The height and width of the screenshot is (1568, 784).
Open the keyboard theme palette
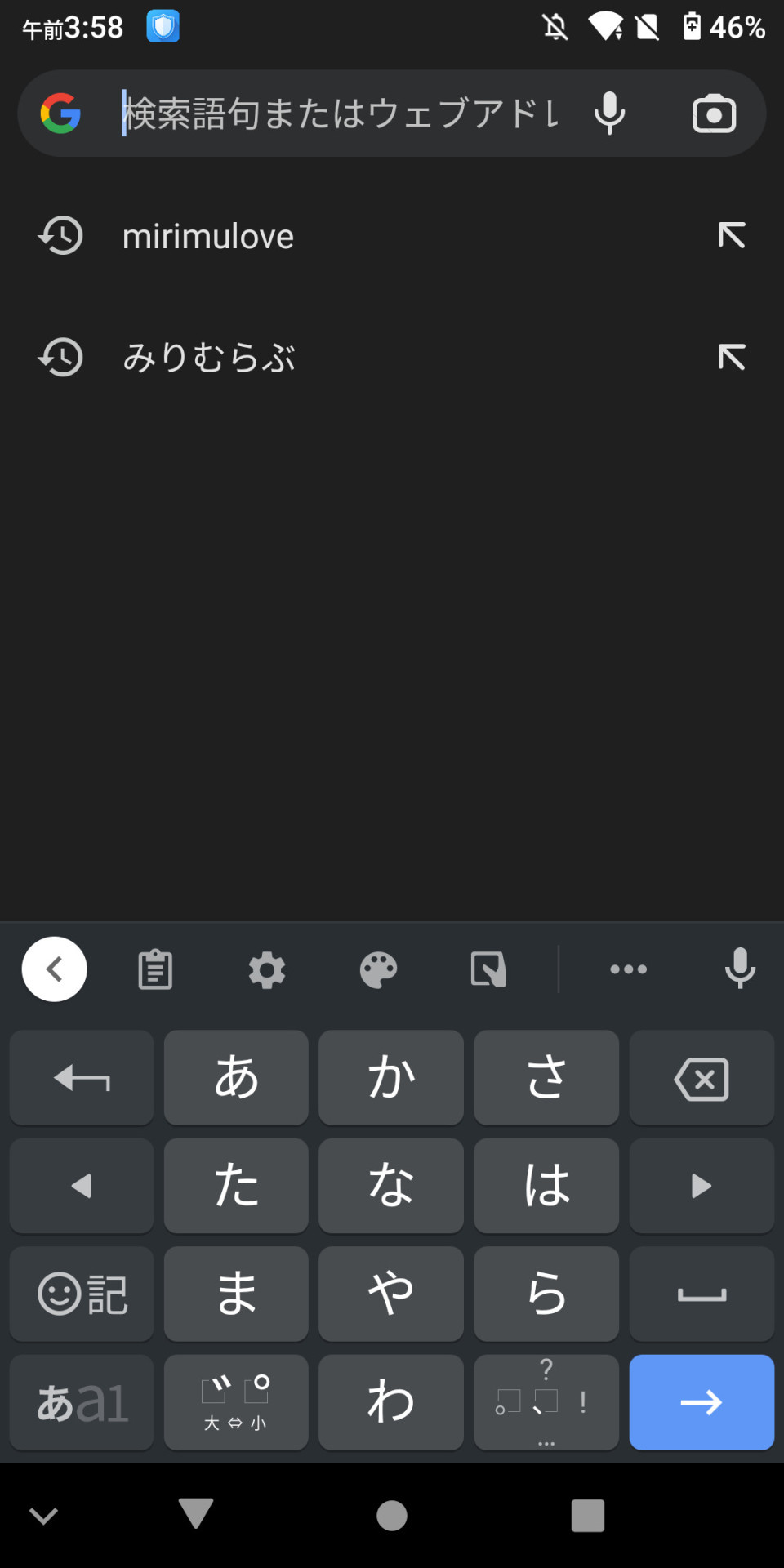click(378, 969)
